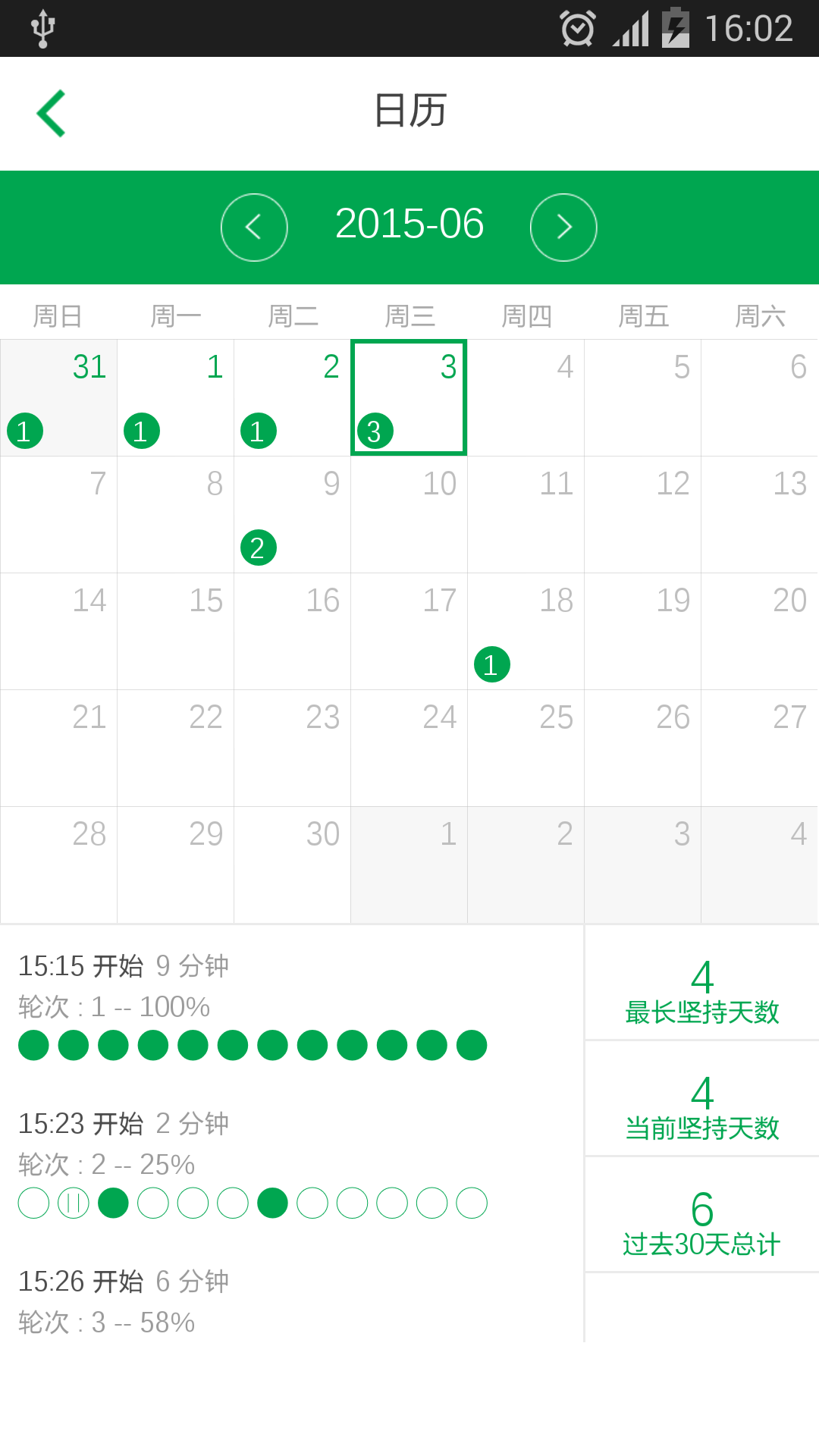Screen dimensions: 819x1456
Task: Click the badge with 1 on June 17
Action: (491, 664)
